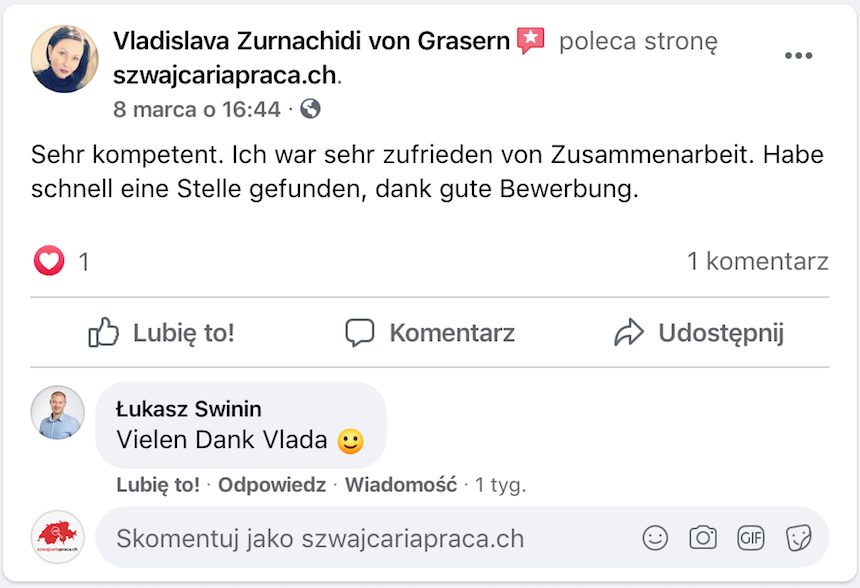
Task: Open Vladislava Zurnachidi von Grasern's profile
Action: pyautogui.click(x=312, y=42)
